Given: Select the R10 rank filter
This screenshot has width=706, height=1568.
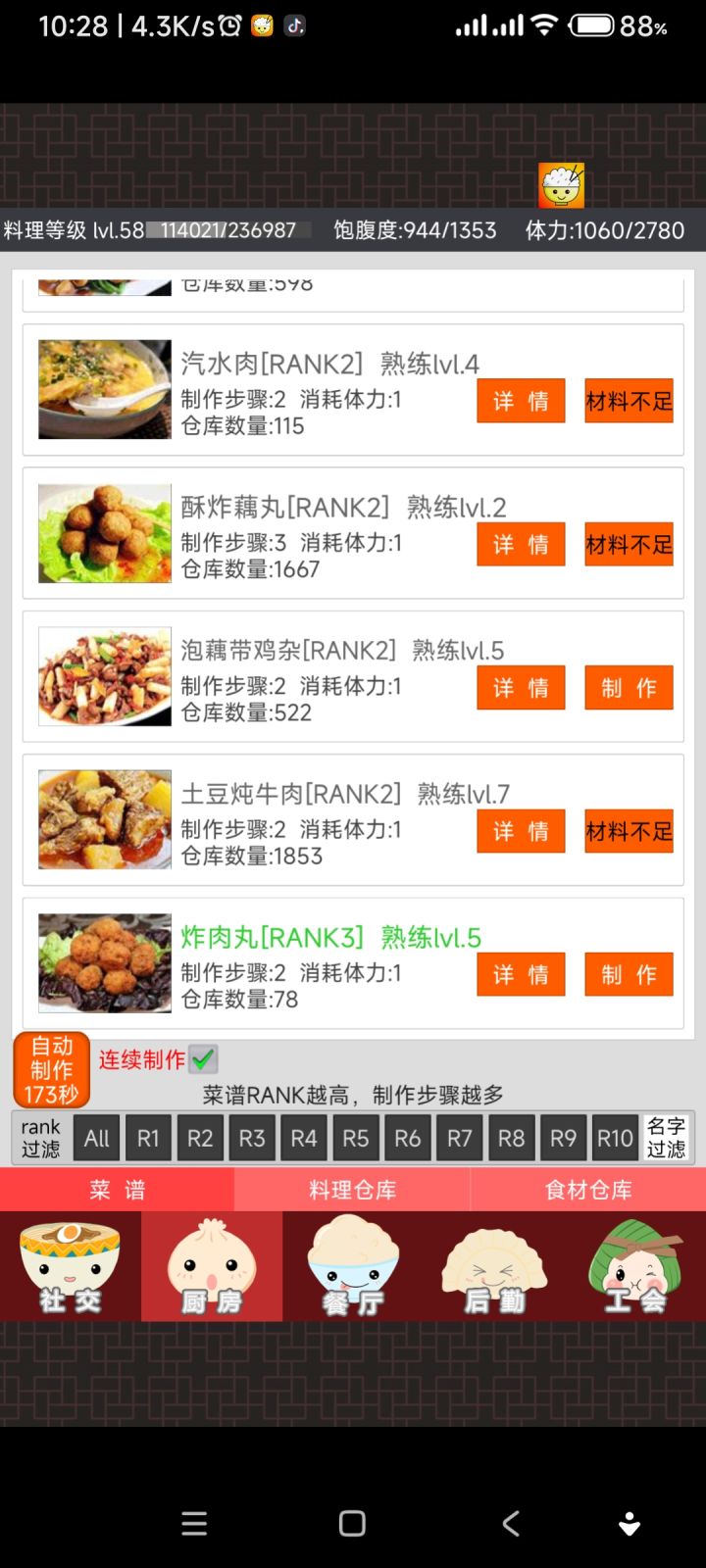Looking at the screenshot, I should pos(615,1138).
